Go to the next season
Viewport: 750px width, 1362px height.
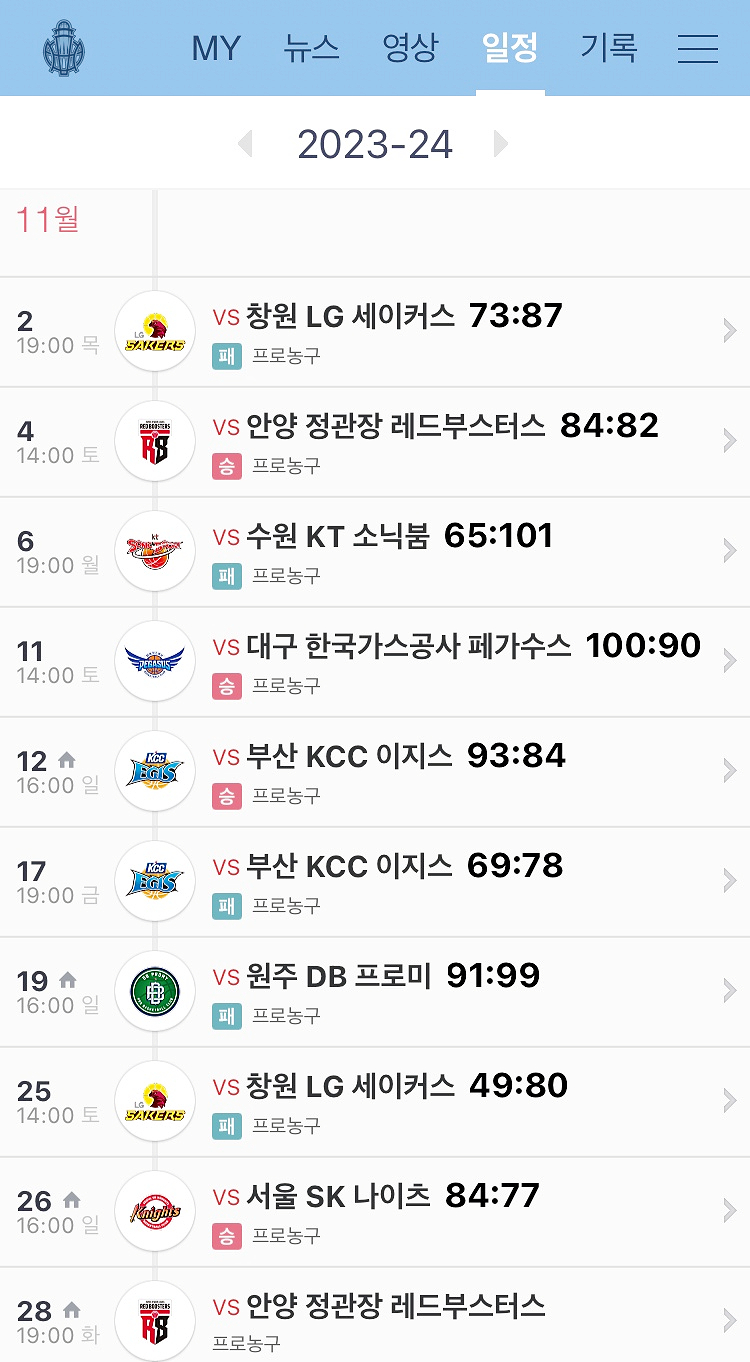[x=501, y=144]
